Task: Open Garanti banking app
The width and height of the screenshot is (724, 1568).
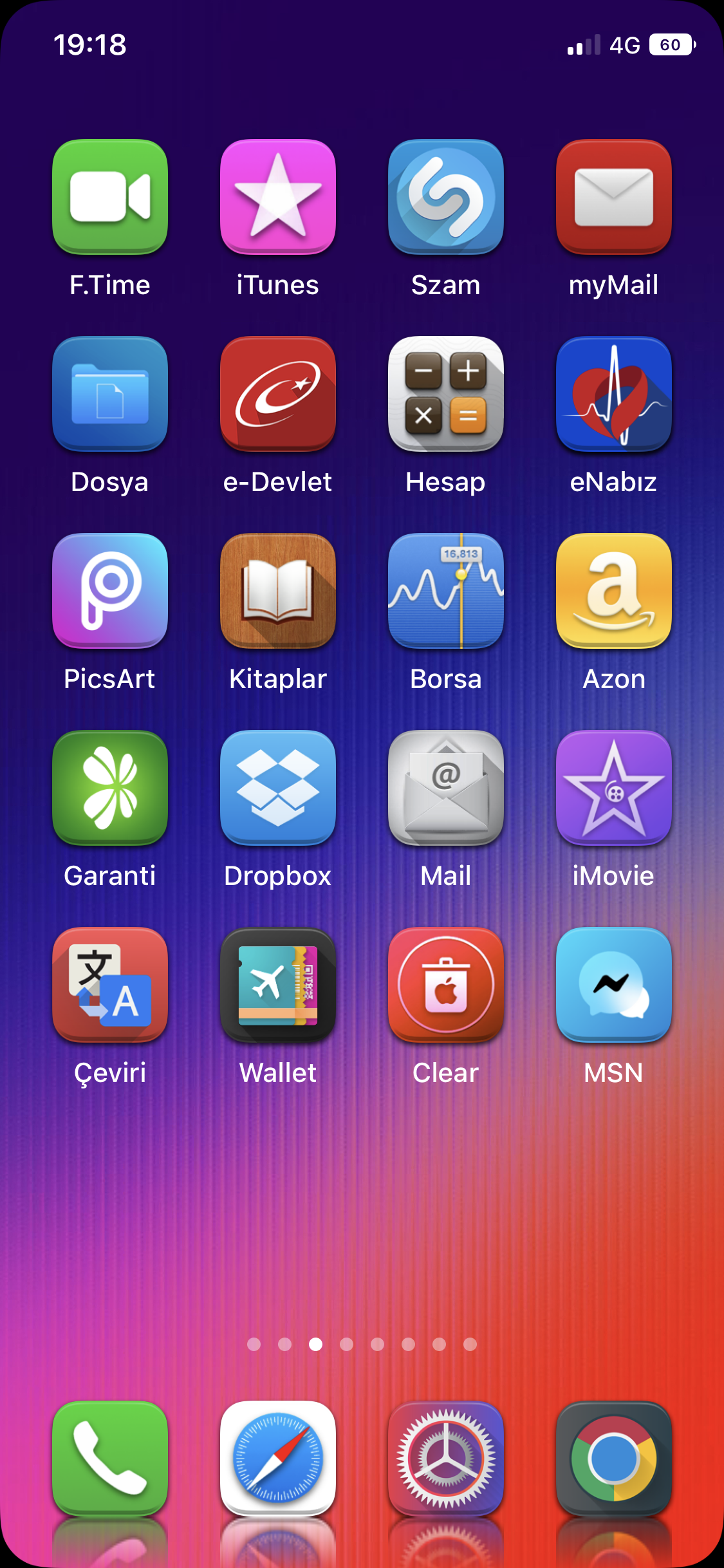Action: click(x=109, y=788)
